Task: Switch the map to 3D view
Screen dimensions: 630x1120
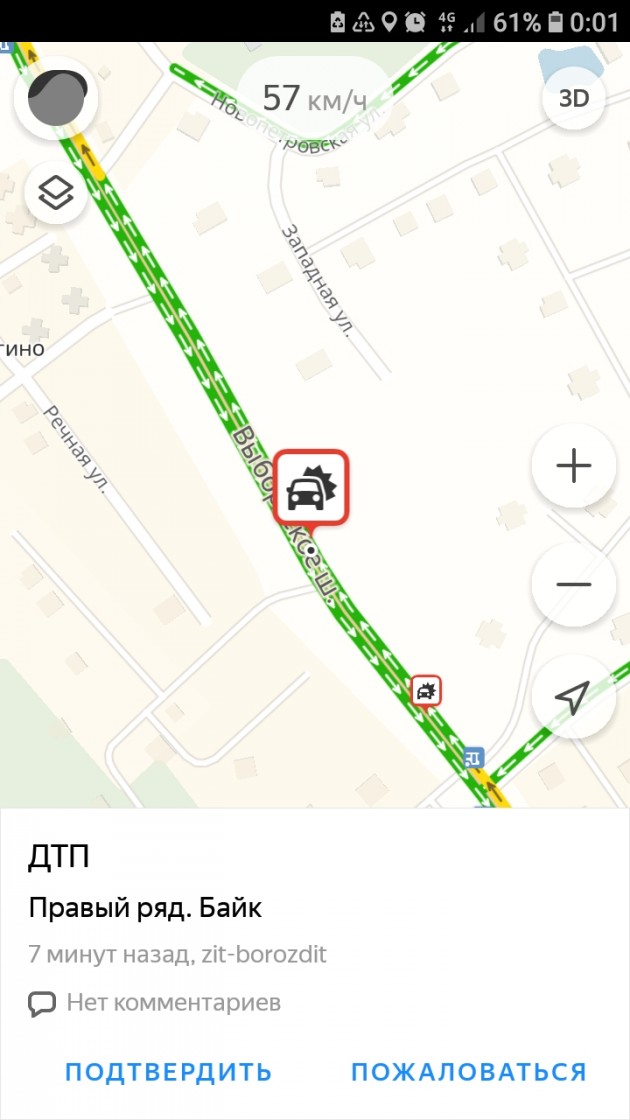Action: coord(573,98)
